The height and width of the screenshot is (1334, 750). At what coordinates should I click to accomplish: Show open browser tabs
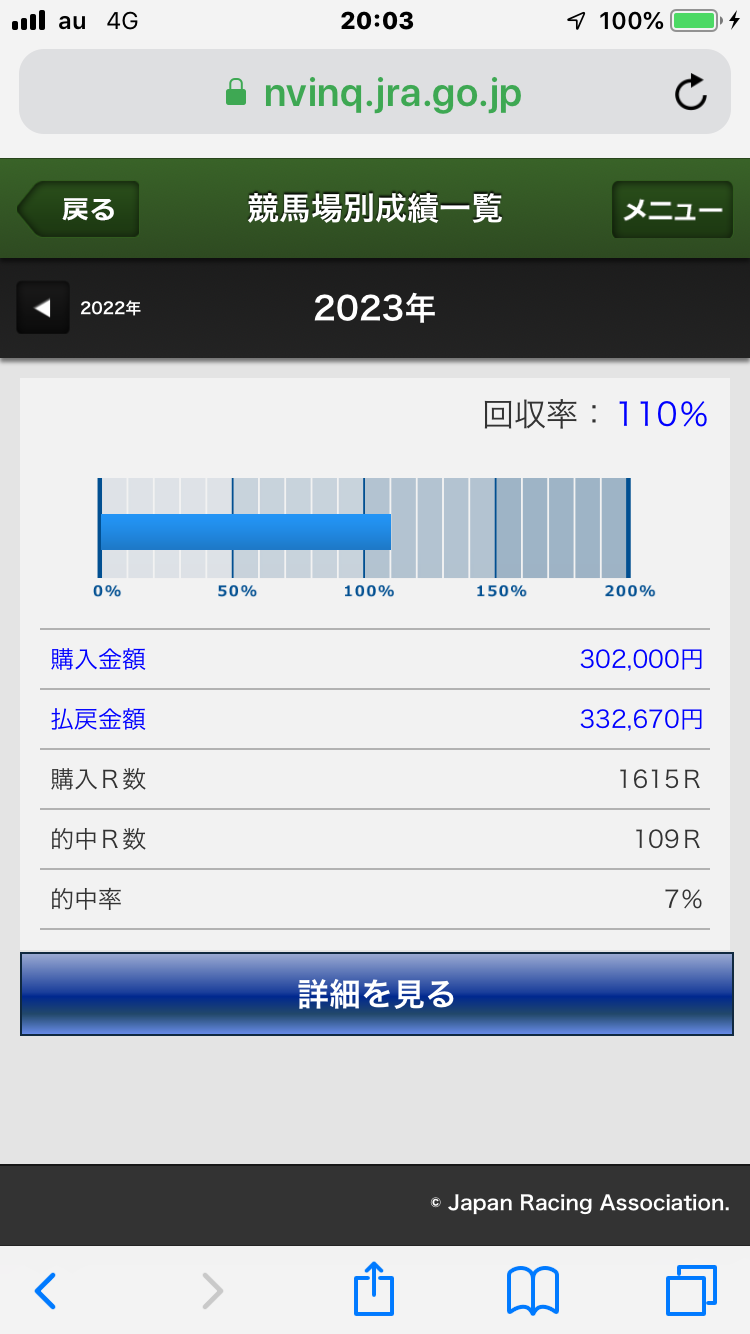point(691,1290)
